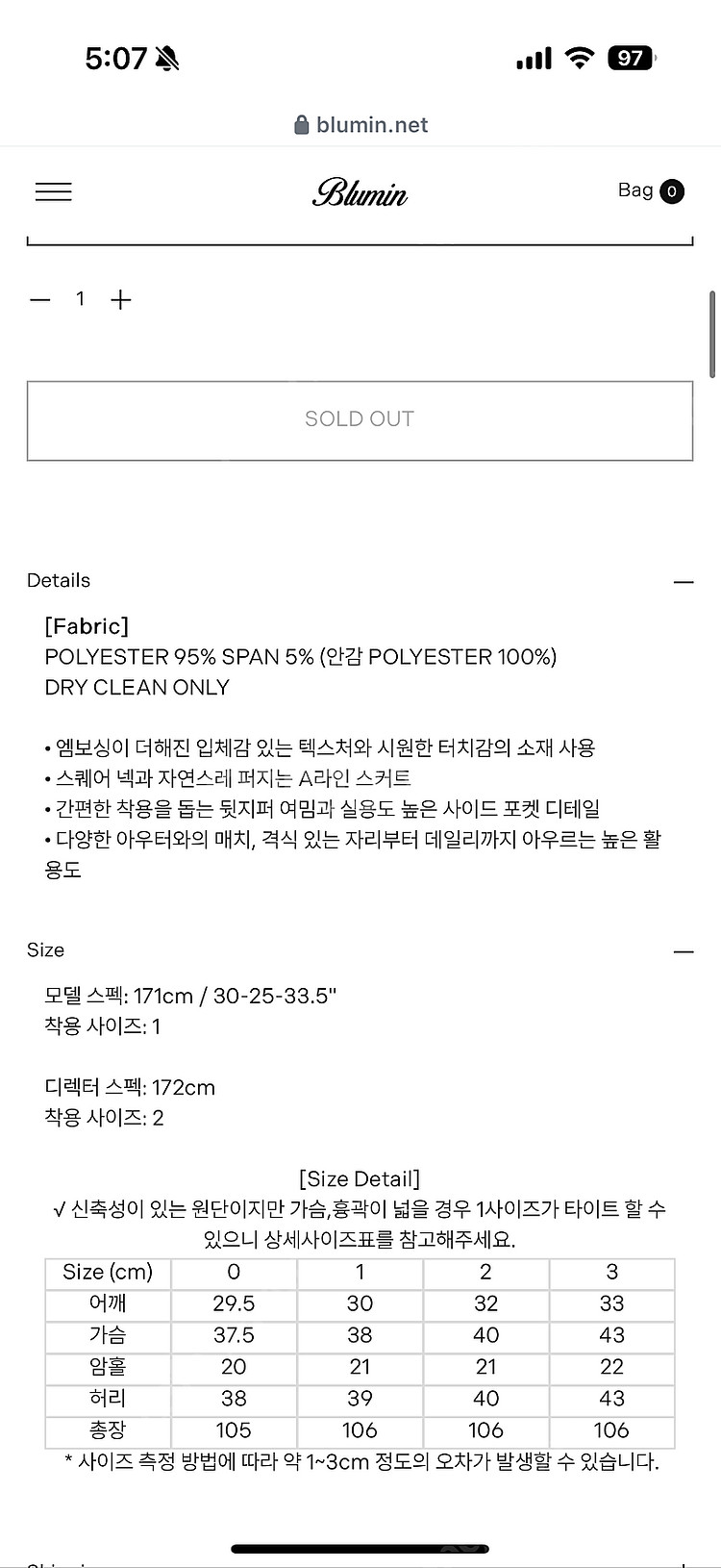
Task: Open the hamburger navigation menu
Action: click(54, 192)
